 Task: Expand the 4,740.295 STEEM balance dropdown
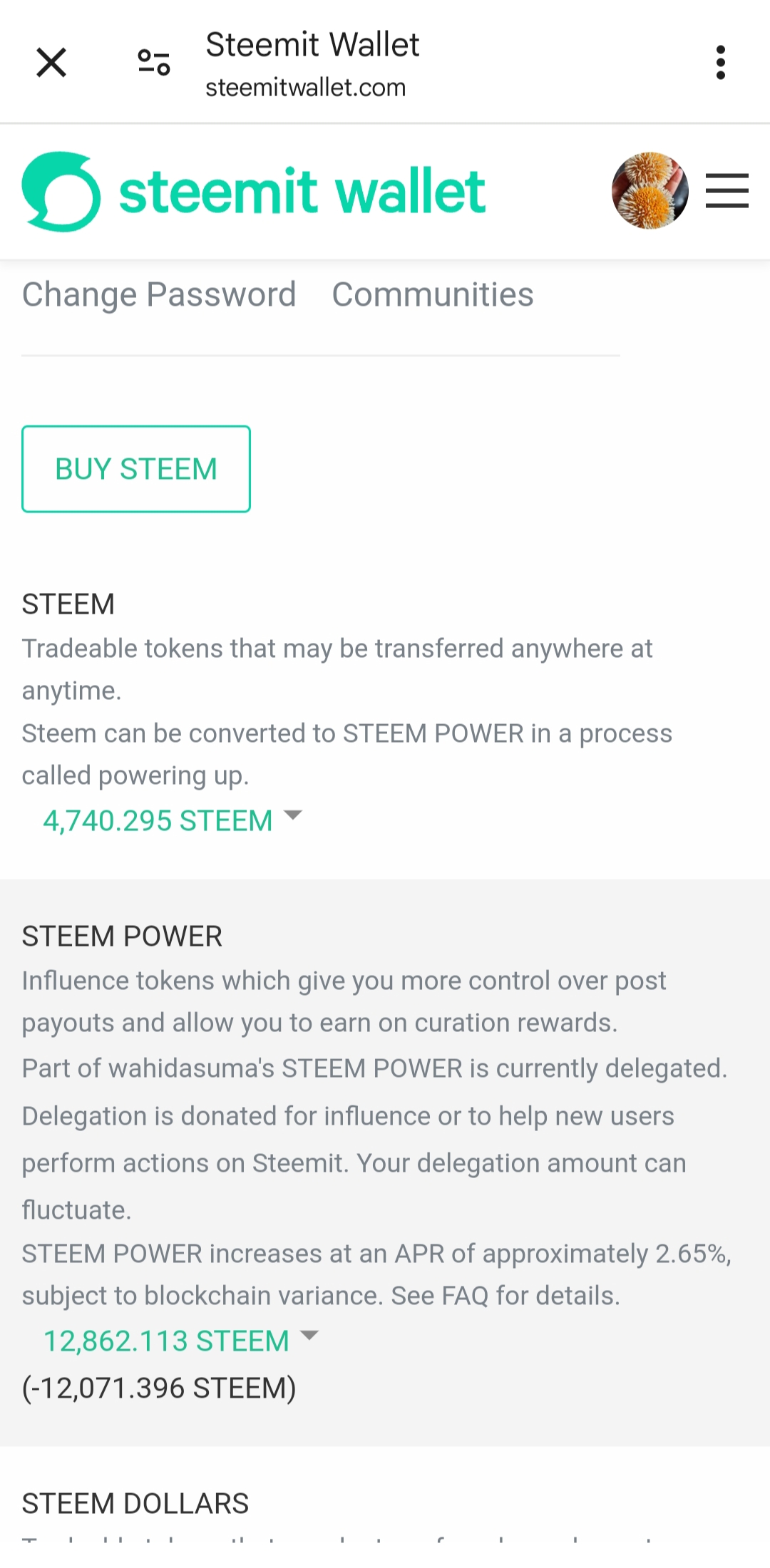[x=173, y=820]
